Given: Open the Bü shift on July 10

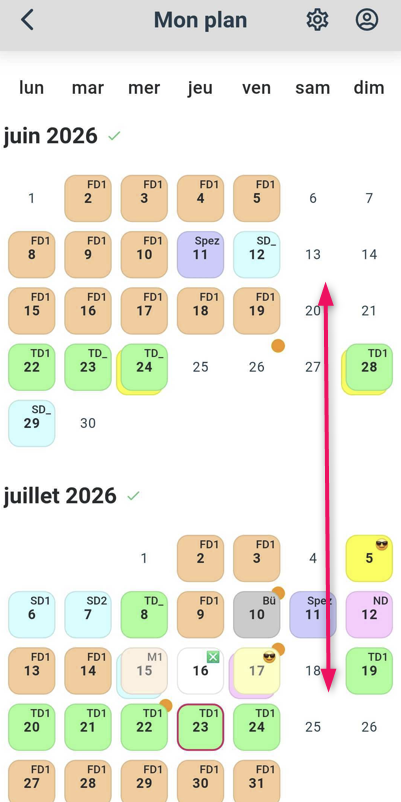Looking at the screenshot, I should (257, 615).
